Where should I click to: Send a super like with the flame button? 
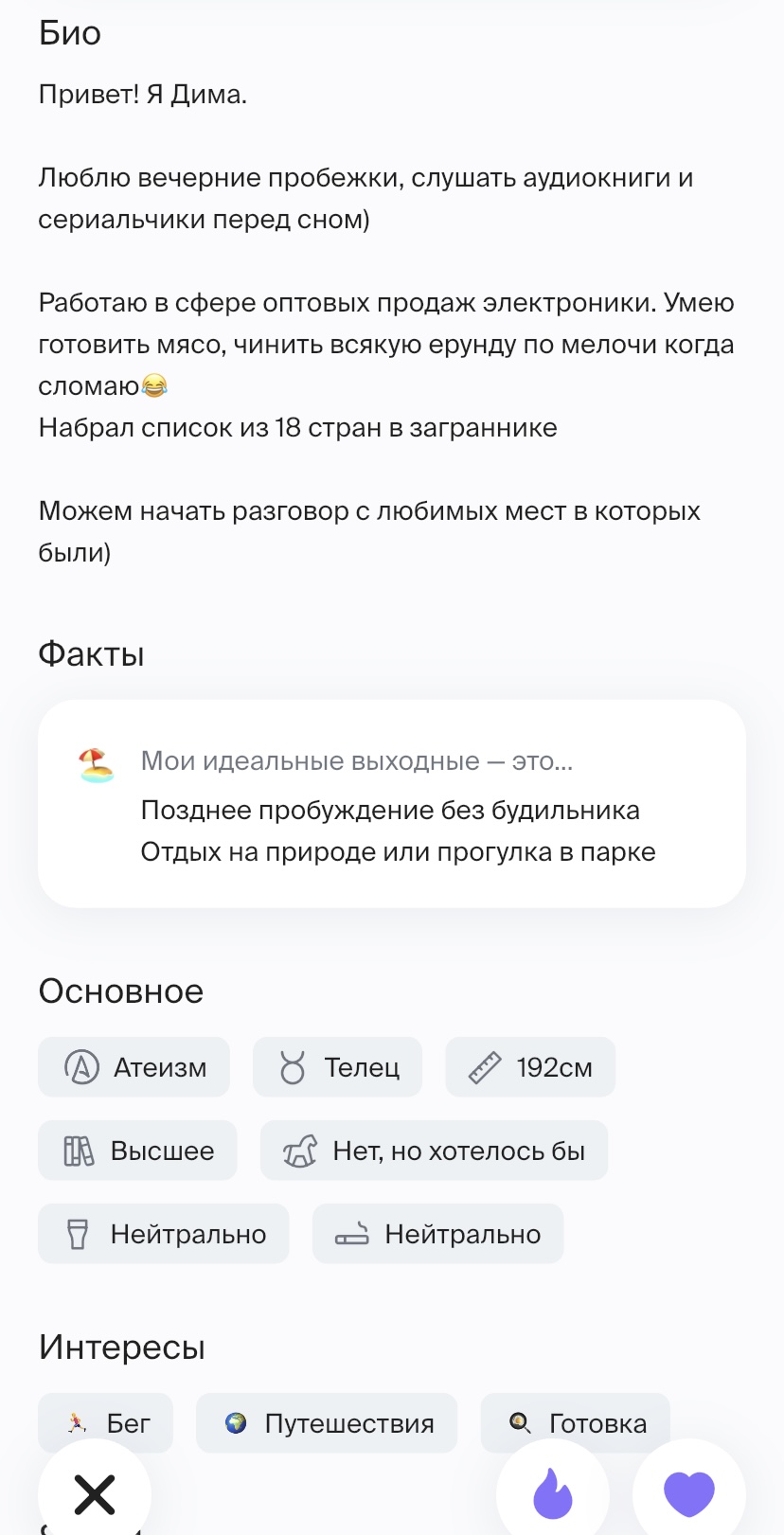point(553,1494)
